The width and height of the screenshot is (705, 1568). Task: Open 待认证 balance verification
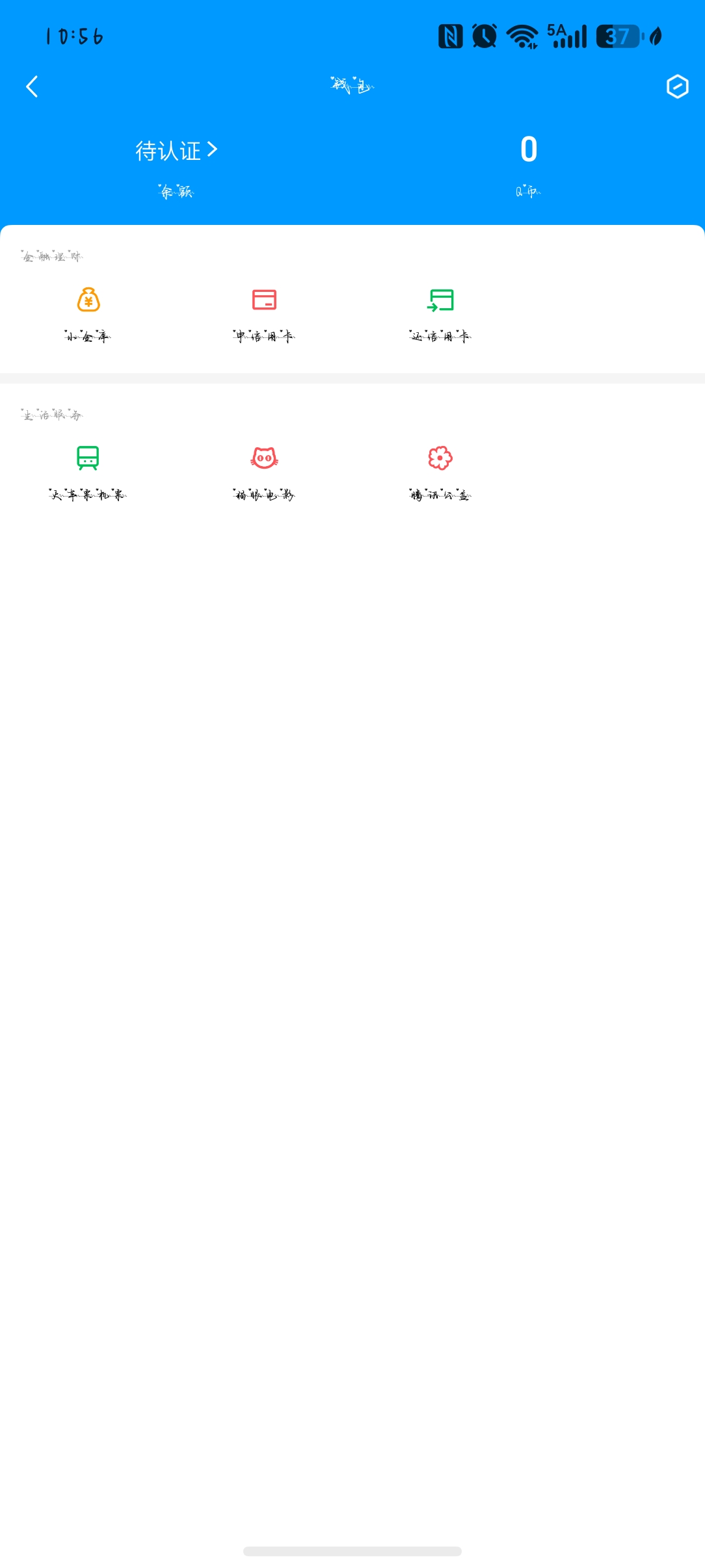tap(176, 150)
